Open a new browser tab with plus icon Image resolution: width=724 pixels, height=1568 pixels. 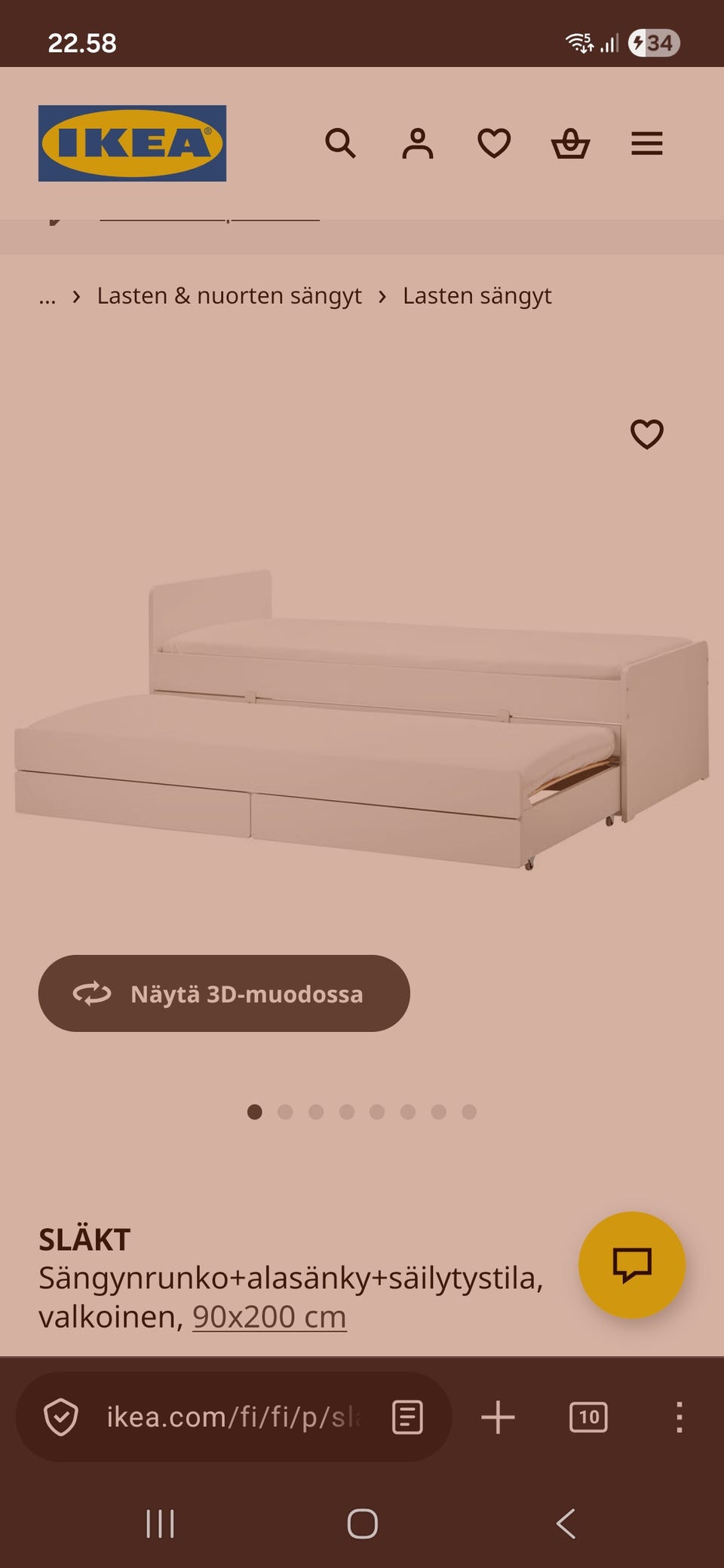click(498, 1416)
